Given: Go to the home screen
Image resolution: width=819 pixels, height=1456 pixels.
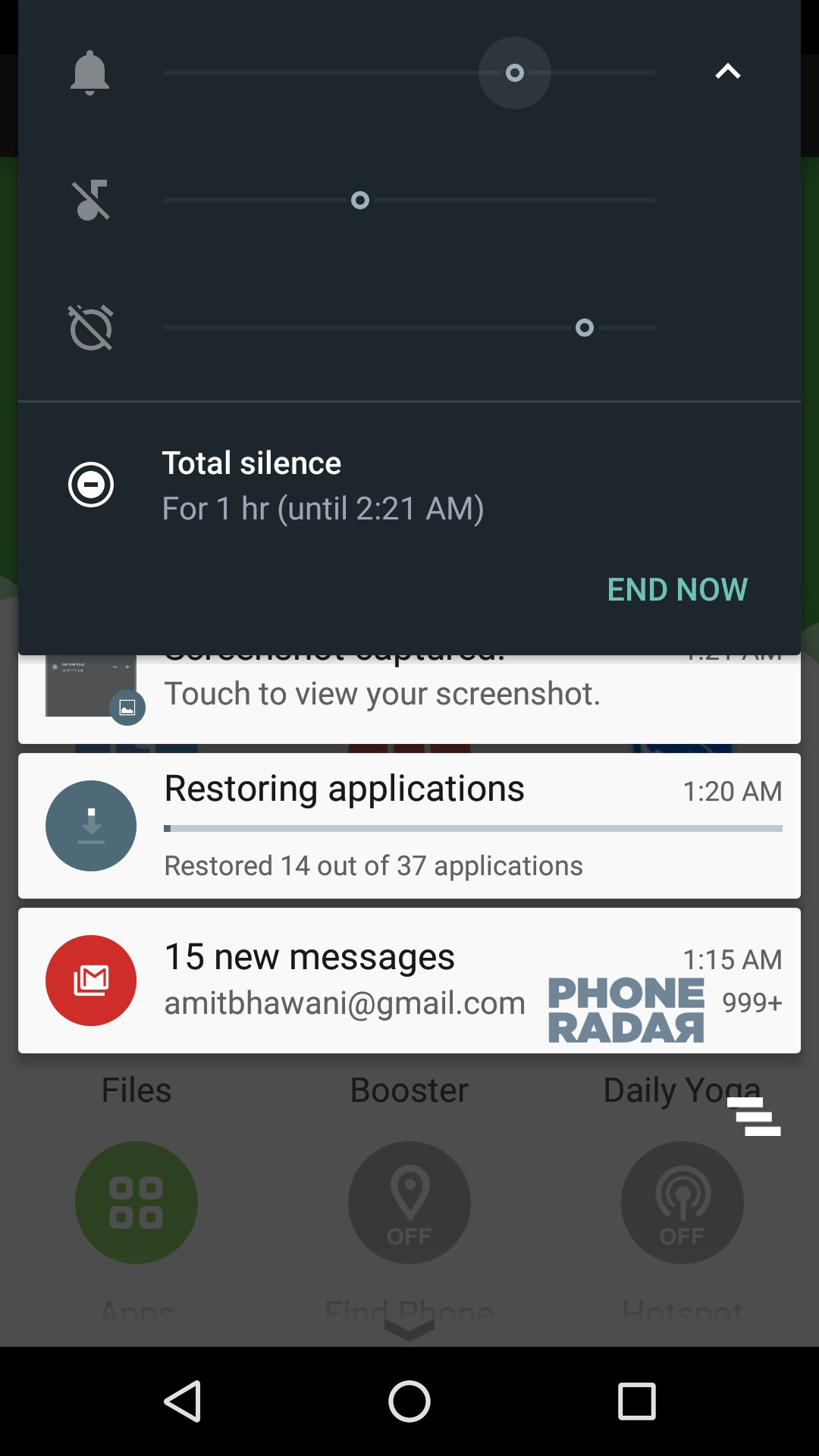Looking at the screenshot, I should click(x=409, y=1401).
